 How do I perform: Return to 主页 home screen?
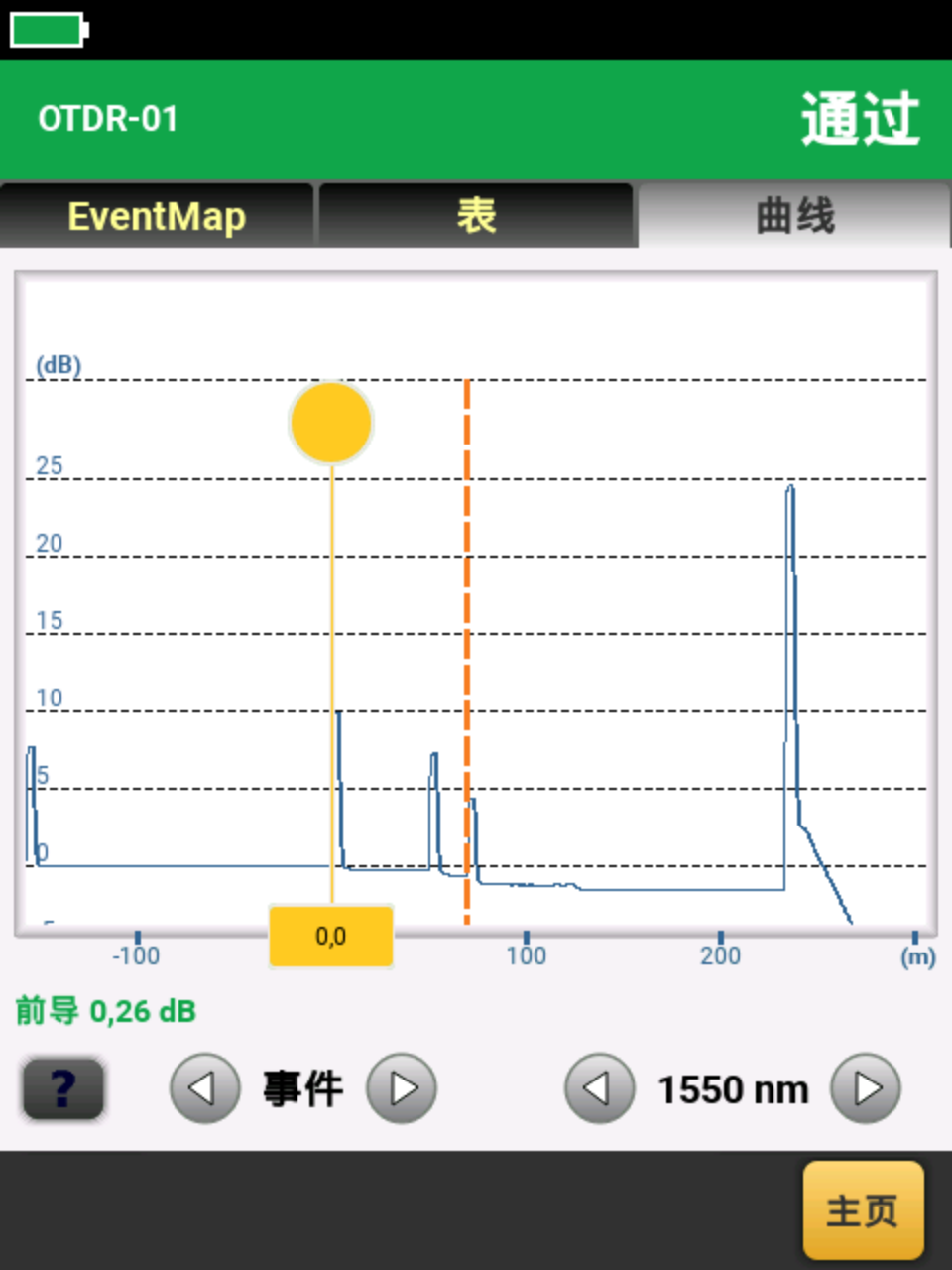(862, 1210)
